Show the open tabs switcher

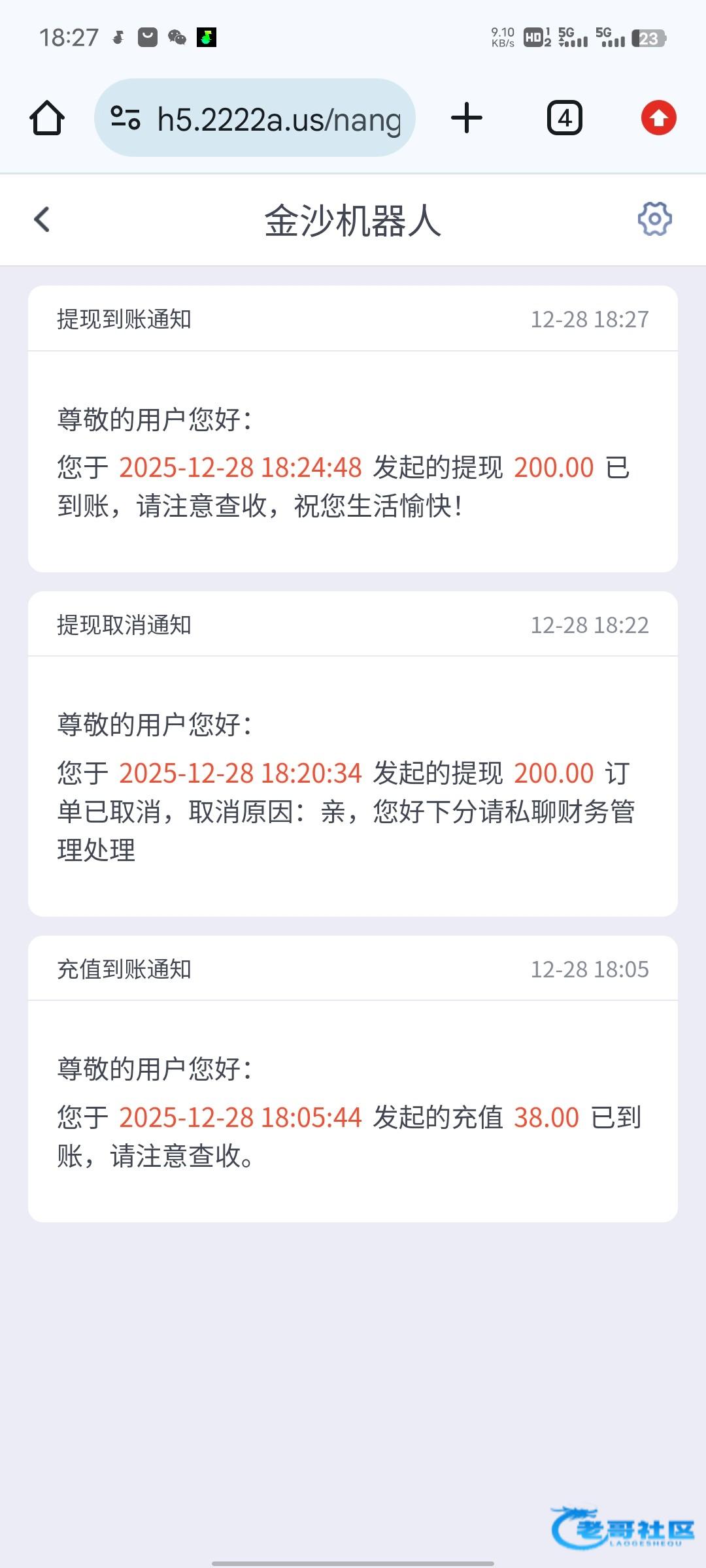(x=564, y=118)
